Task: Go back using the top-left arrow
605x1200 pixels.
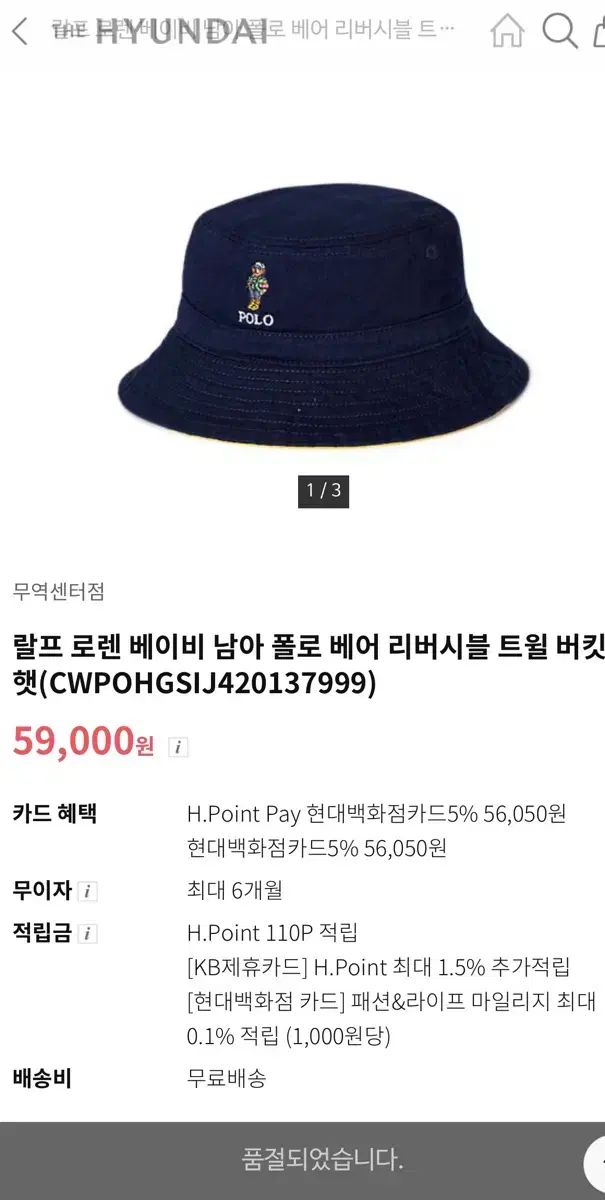Action: (20, 31)
